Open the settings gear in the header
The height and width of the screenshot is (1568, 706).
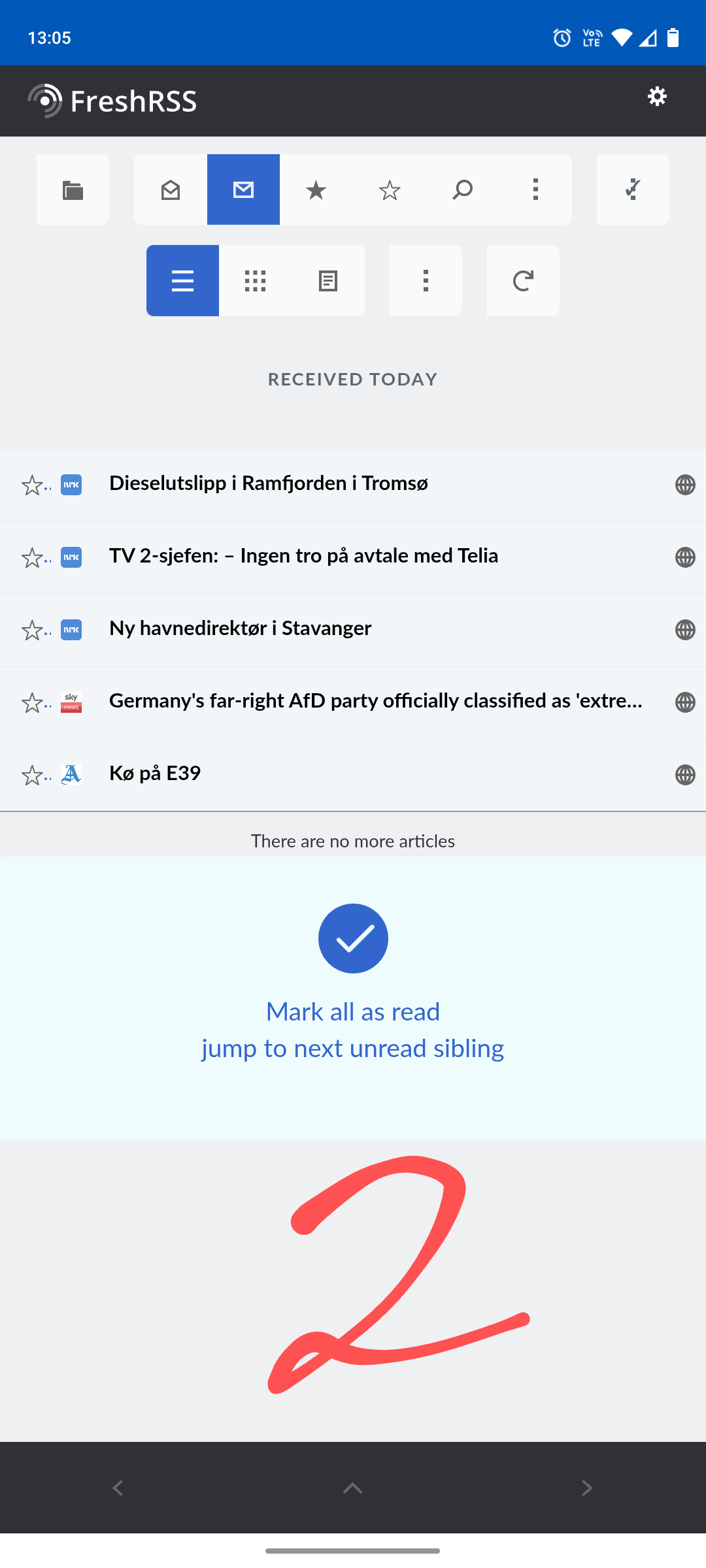tap(657, 97)
